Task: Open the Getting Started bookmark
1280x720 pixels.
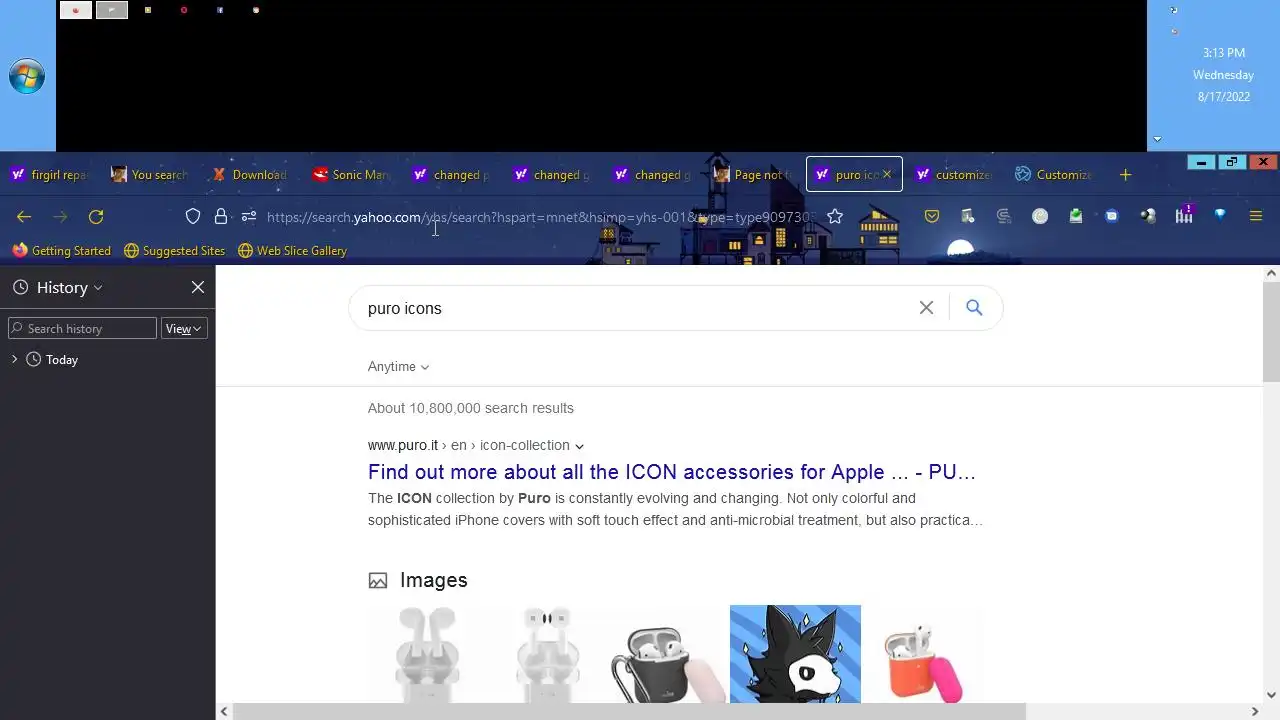Action: 62,251
